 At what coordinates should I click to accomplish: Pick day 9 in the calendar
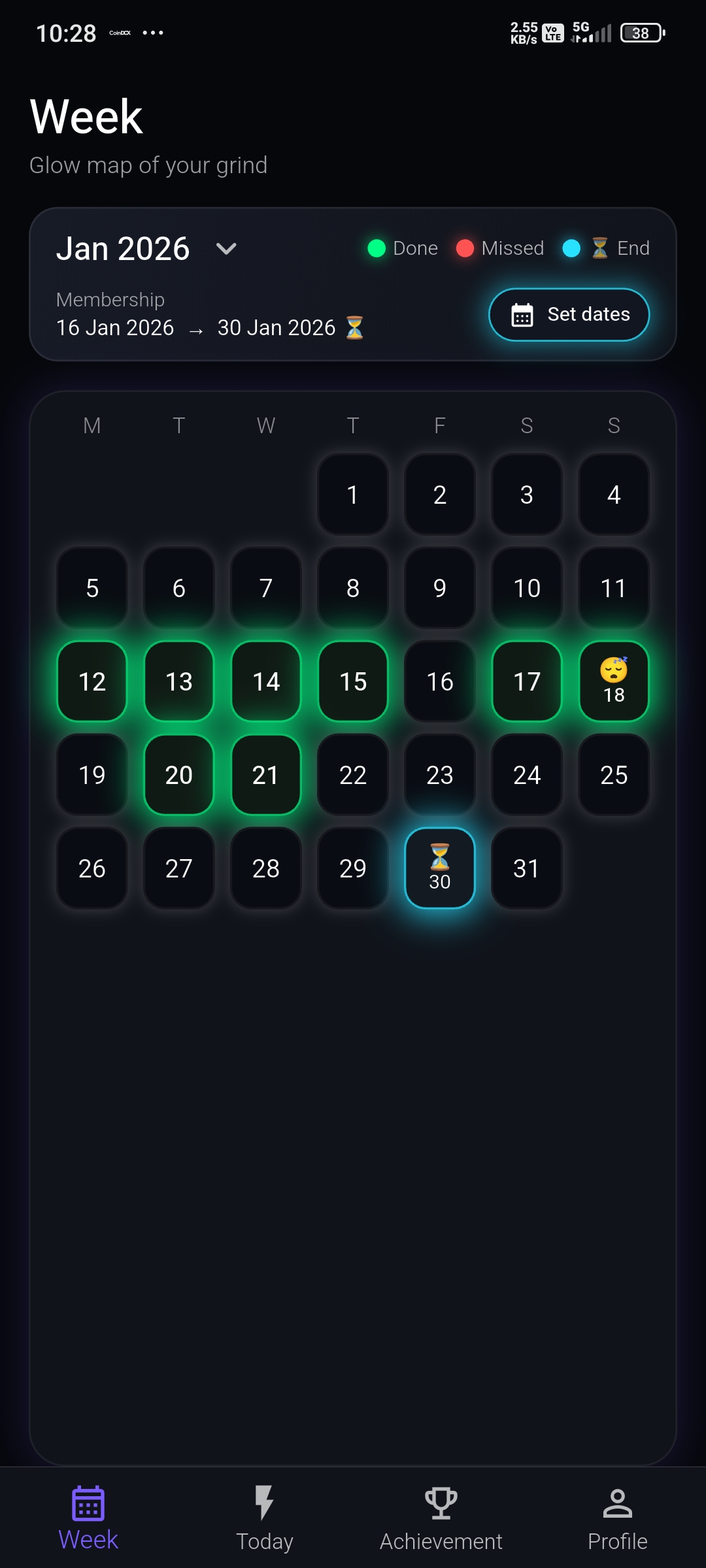pyautogui.click(x=440, y=588)
